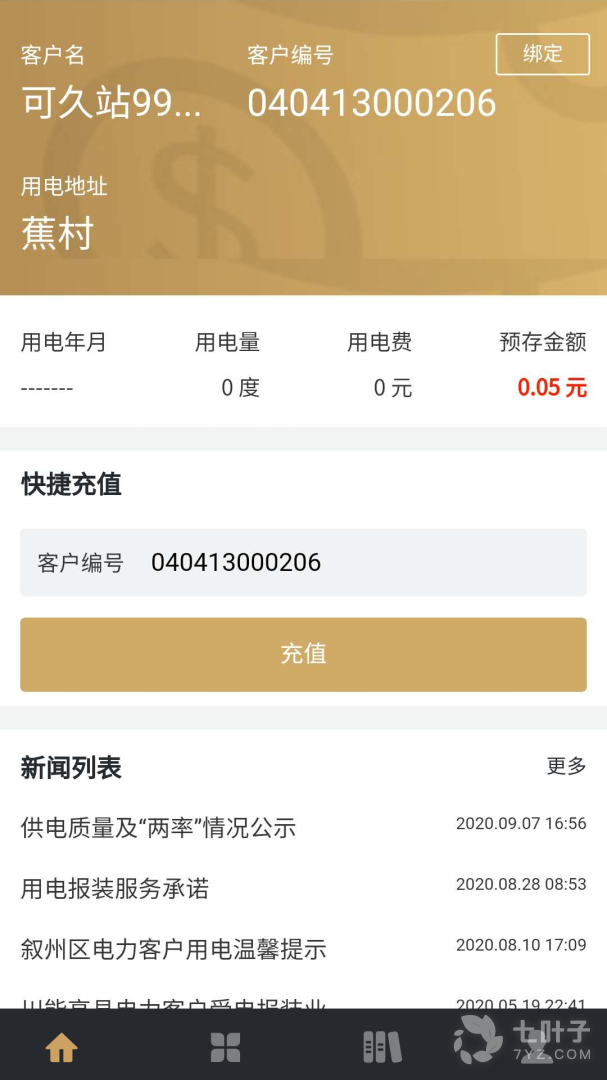607x1080 pixels.
Task: Open the news item 叙州区电力客户用电温馨提示
Action: 174,949
